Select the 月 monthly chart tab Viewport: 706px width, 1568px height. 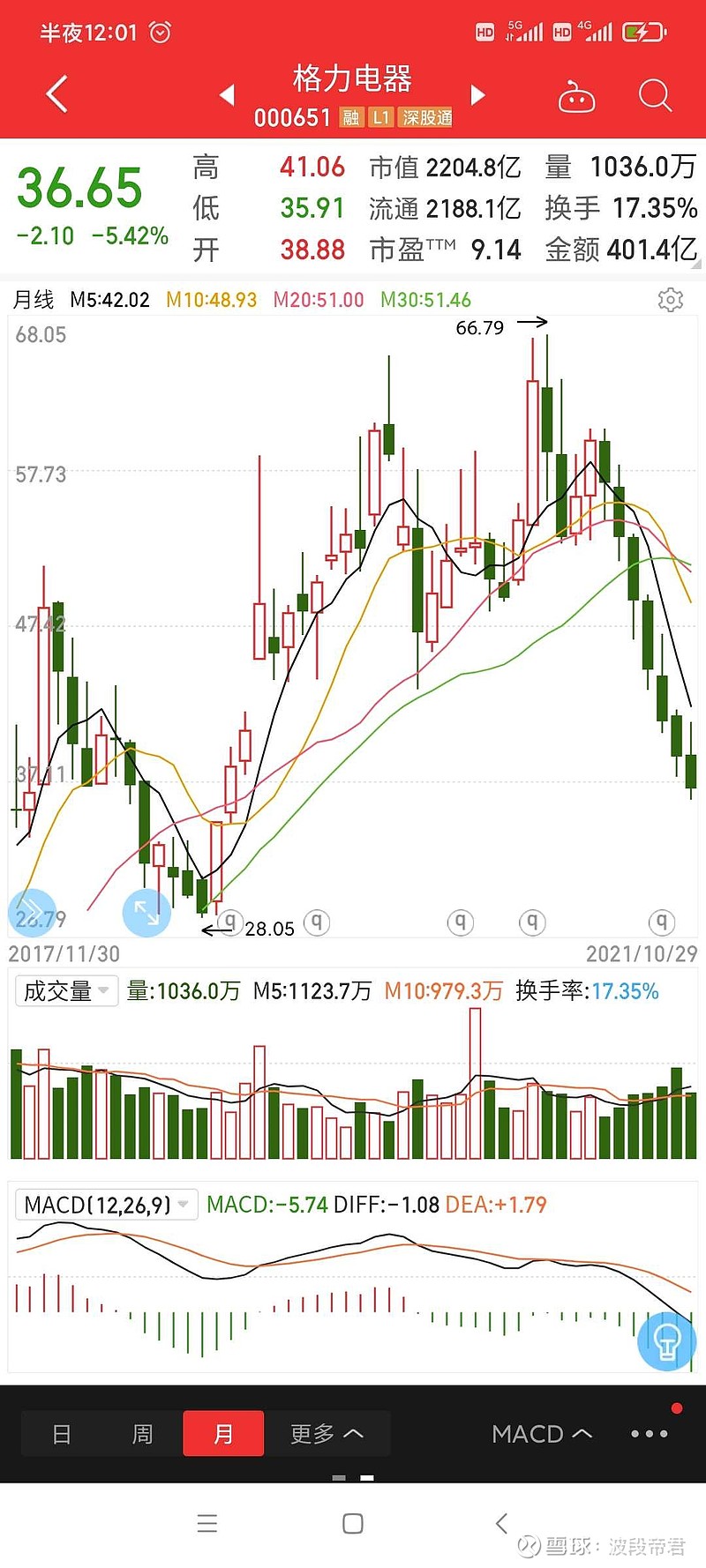click(x=223, y=1434)
